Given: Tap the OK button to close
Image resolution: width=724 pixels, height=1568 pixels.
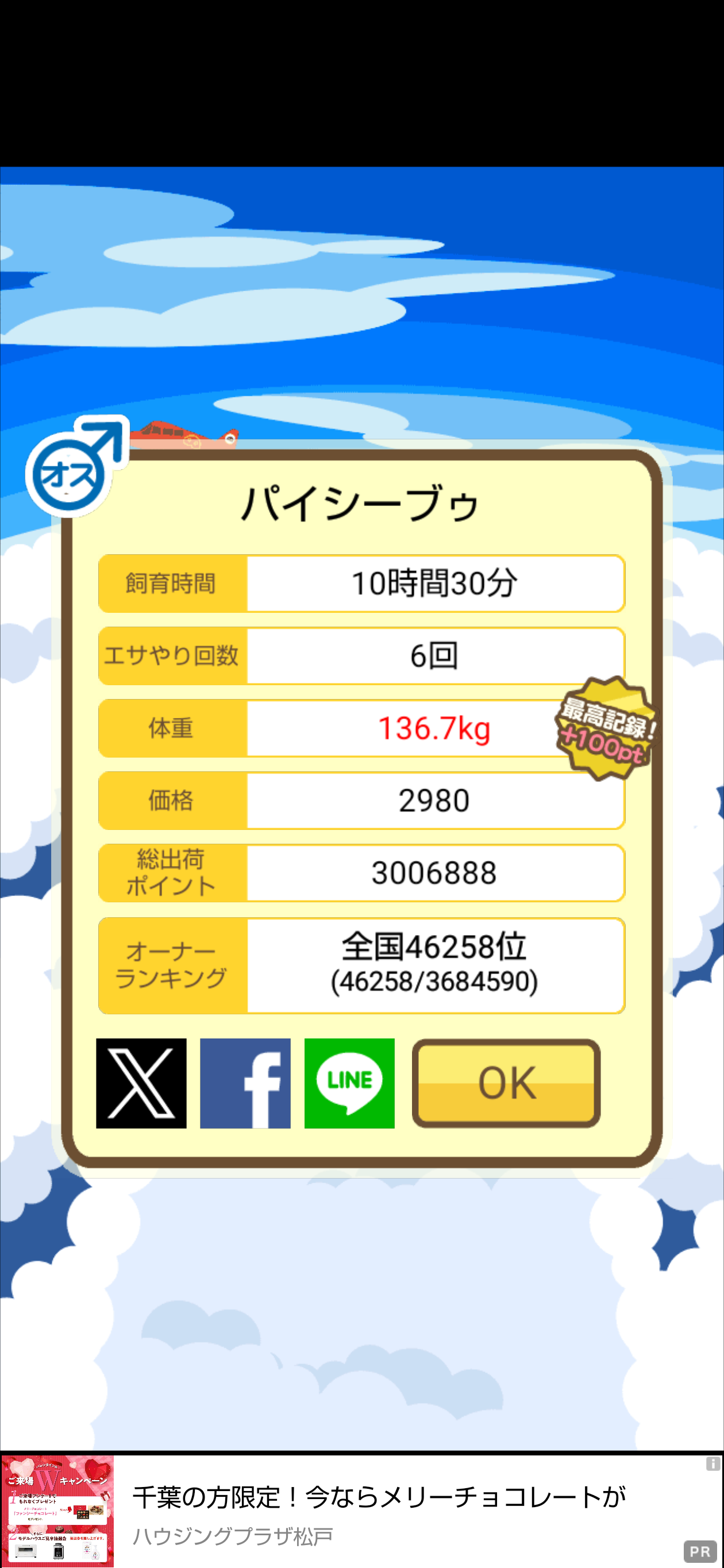Looking at the screenshot, I should pos(506,1083).
